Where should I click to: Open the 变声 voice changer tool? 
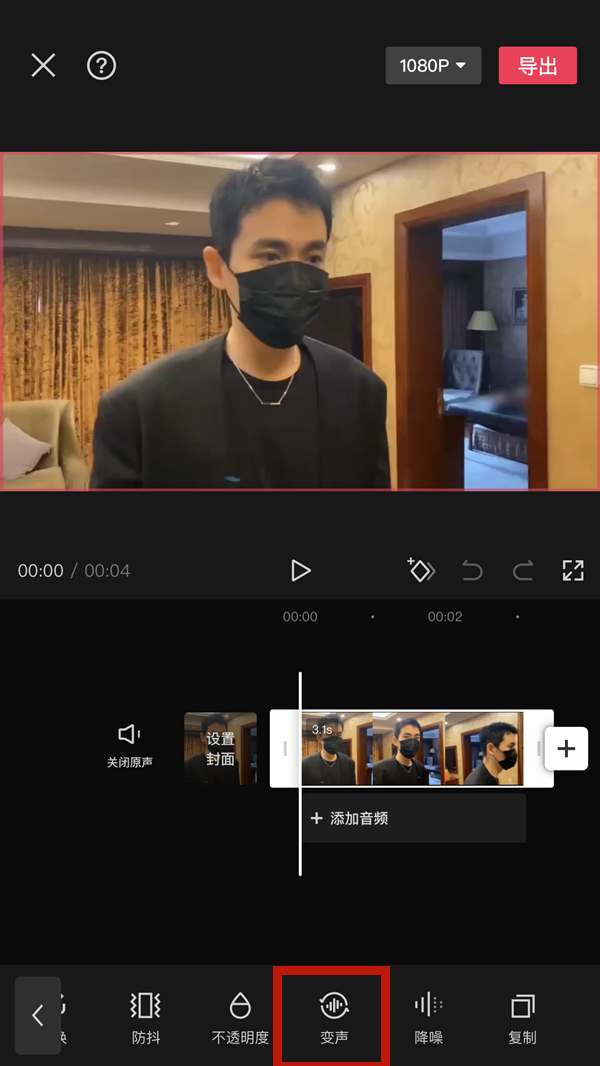point(334,1017)
